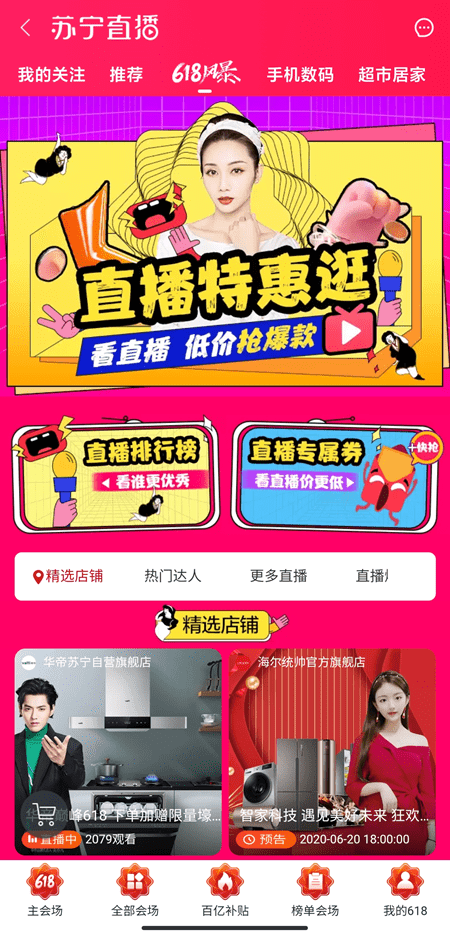Open the 华帝苏宁自营旗舰店 live stream card
The width and height of the screenshot is (450, 938).
(x=118, y=752)
